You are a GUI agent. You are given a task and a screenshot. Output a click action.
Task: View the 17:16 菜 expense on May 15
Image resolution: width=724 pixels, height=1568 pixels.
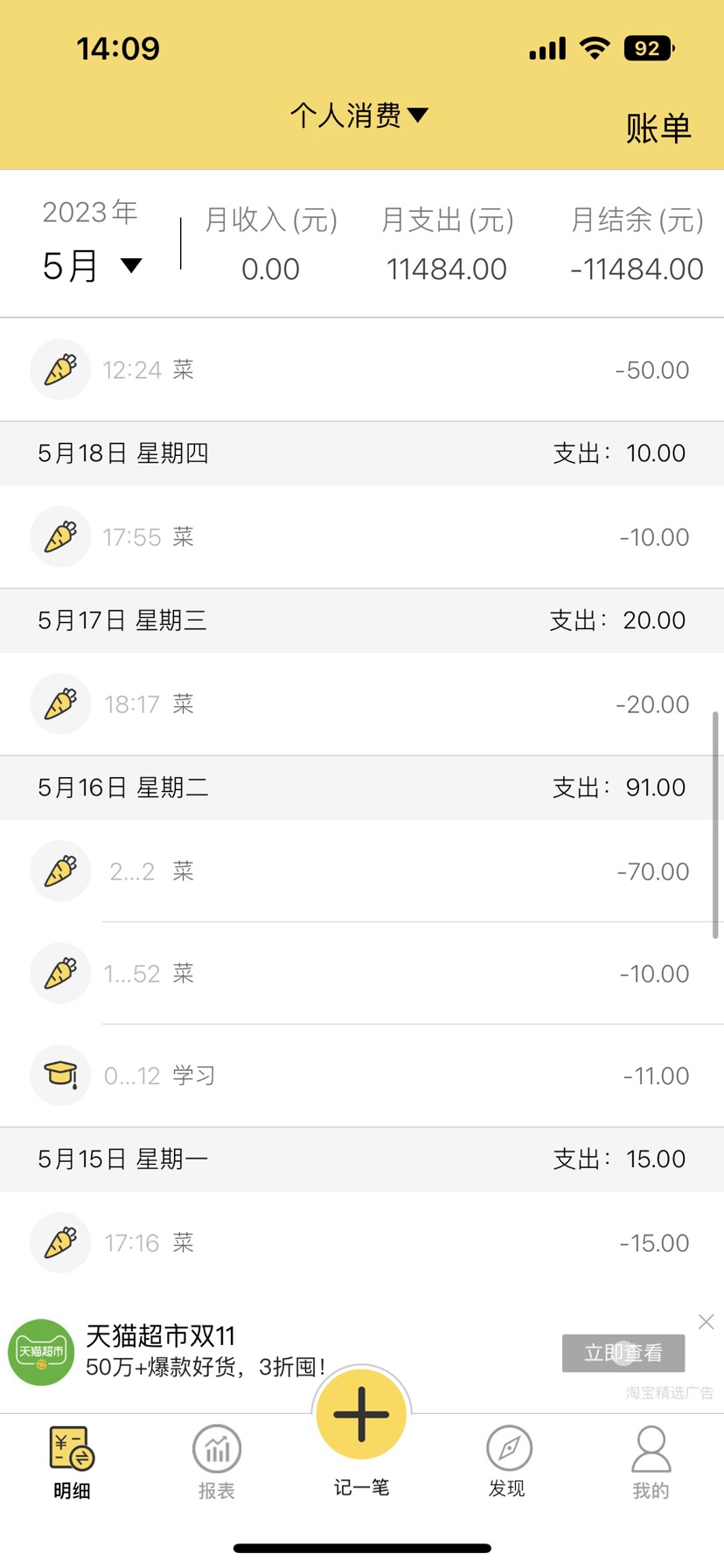(362, 1242)
